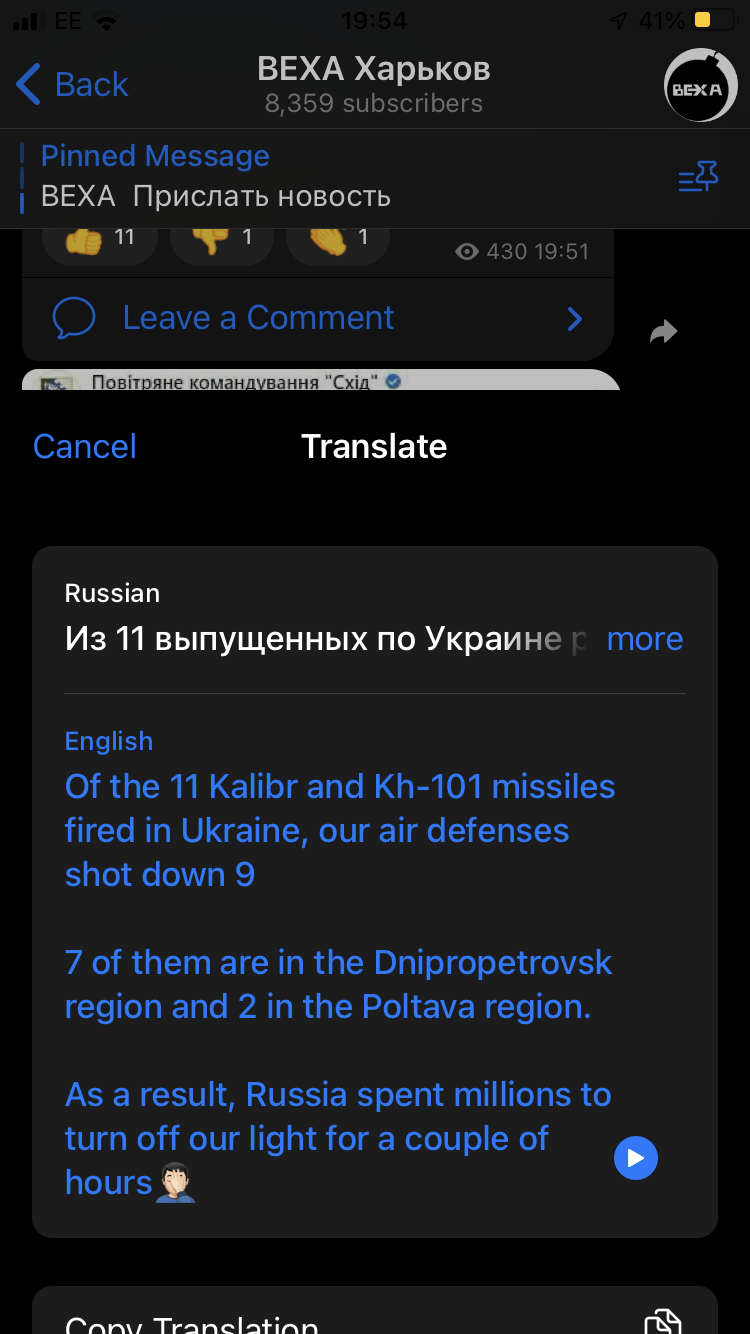Show the pinned messages list icon
Viewport: 750px width, 1334px height.
698,178
